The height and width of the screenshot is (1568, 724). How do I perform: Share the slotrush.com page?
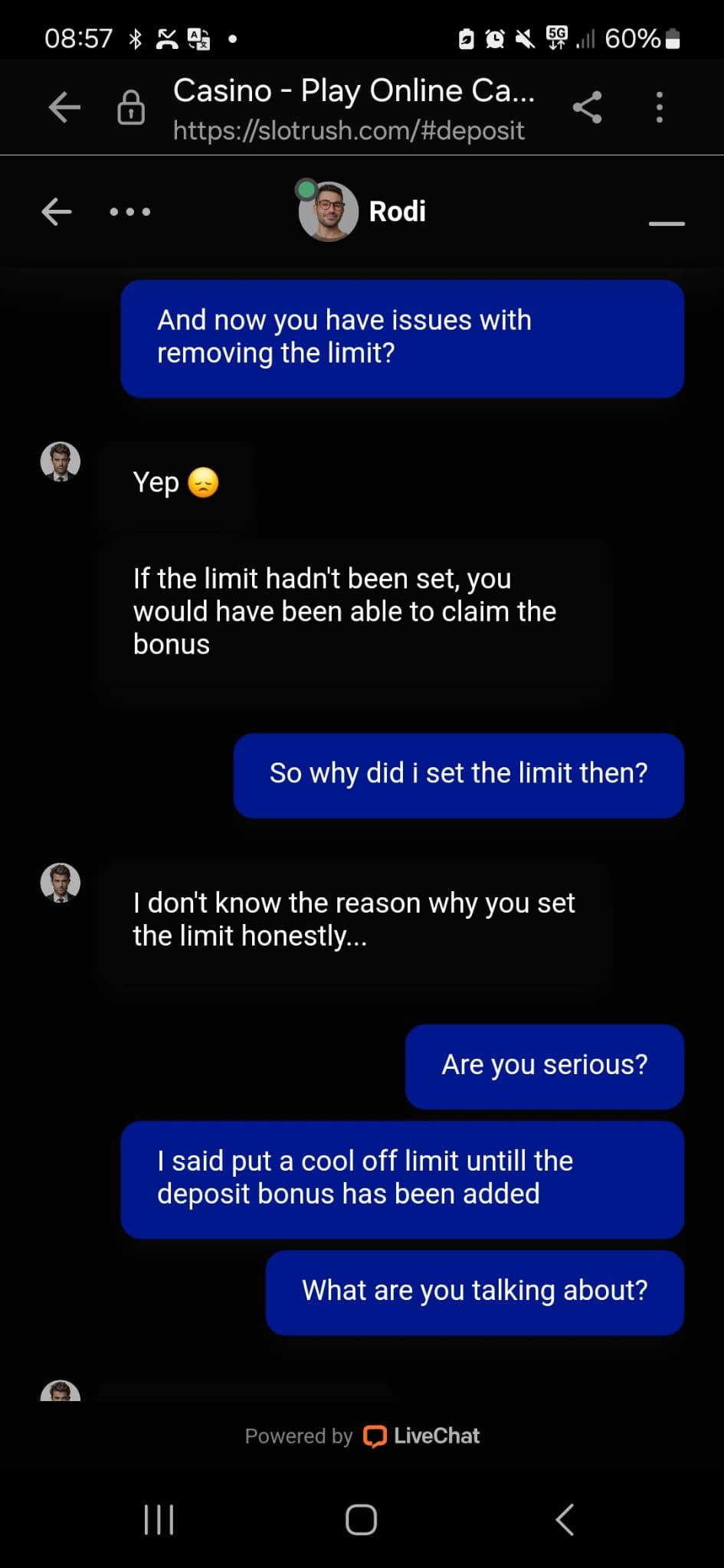click(587, 107)
